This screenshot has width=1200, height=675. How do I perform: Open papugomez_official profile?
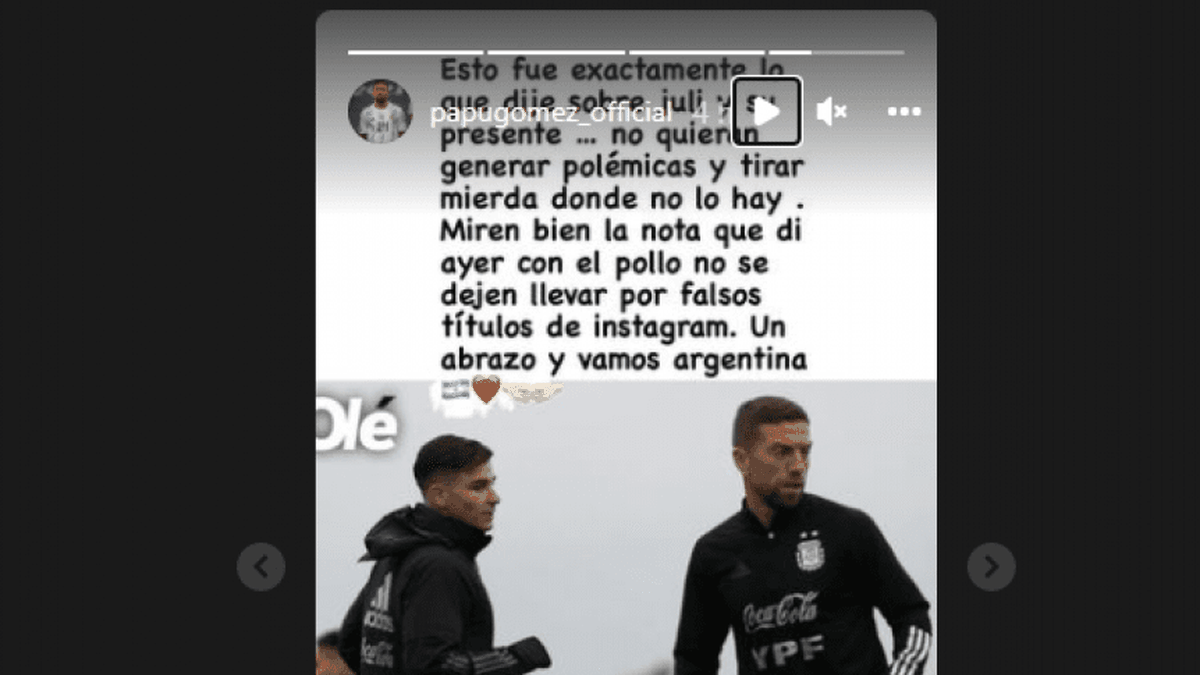coord(550,115)
